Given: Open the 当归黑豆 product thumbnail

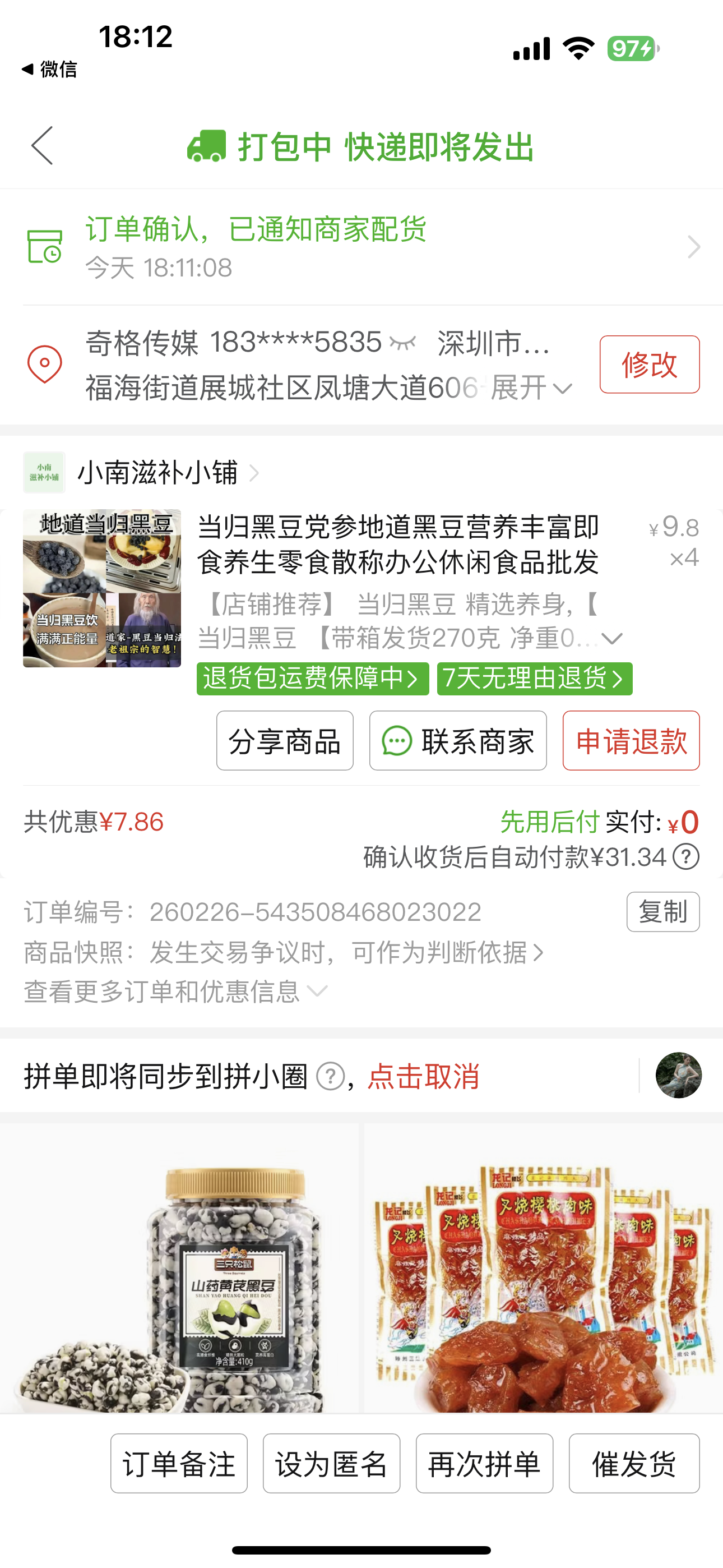Looking at the screenshot, I should coord(102,588).
